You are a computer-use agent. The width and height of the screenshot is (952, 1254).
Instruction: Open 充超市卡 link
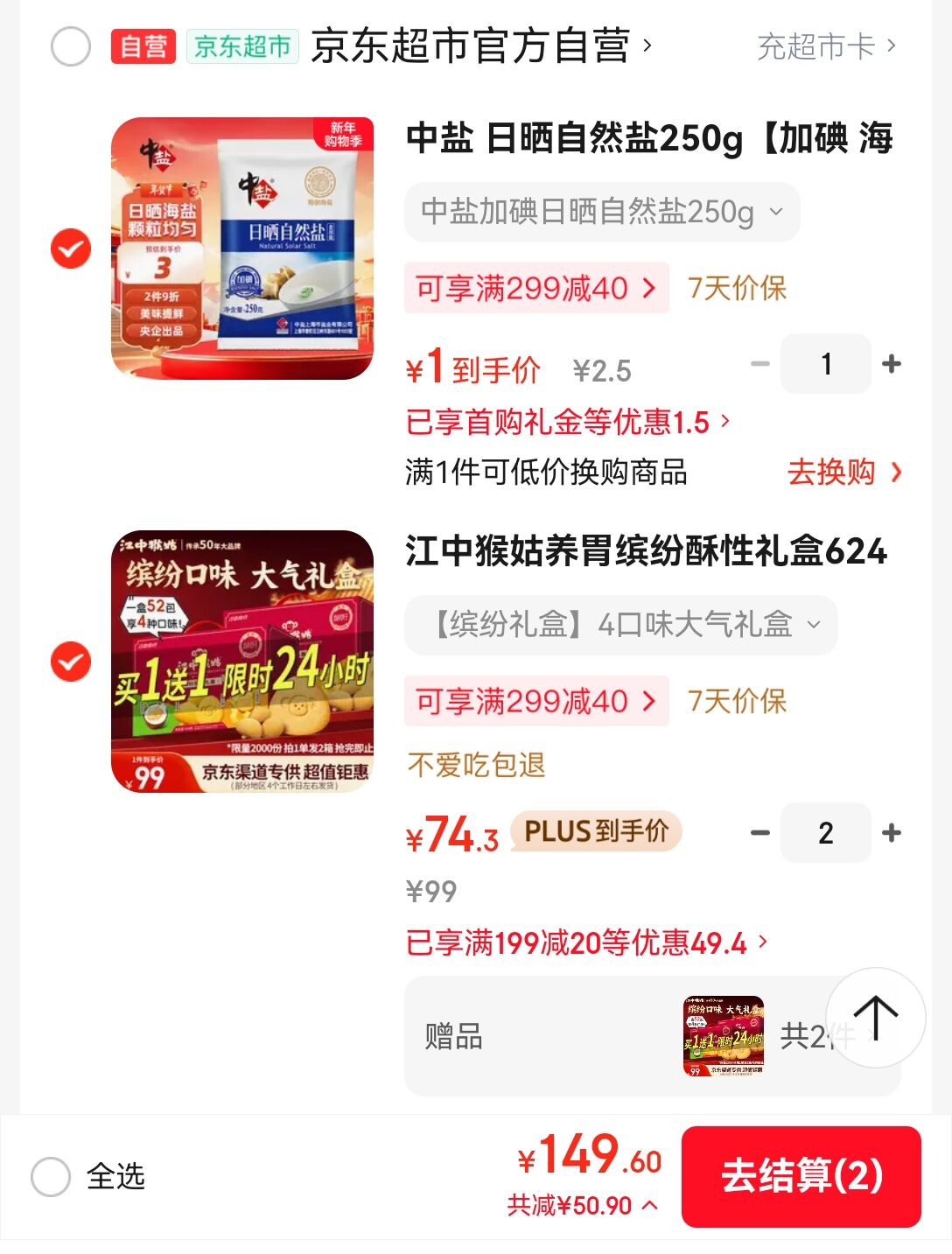click(x=825, y=46)
